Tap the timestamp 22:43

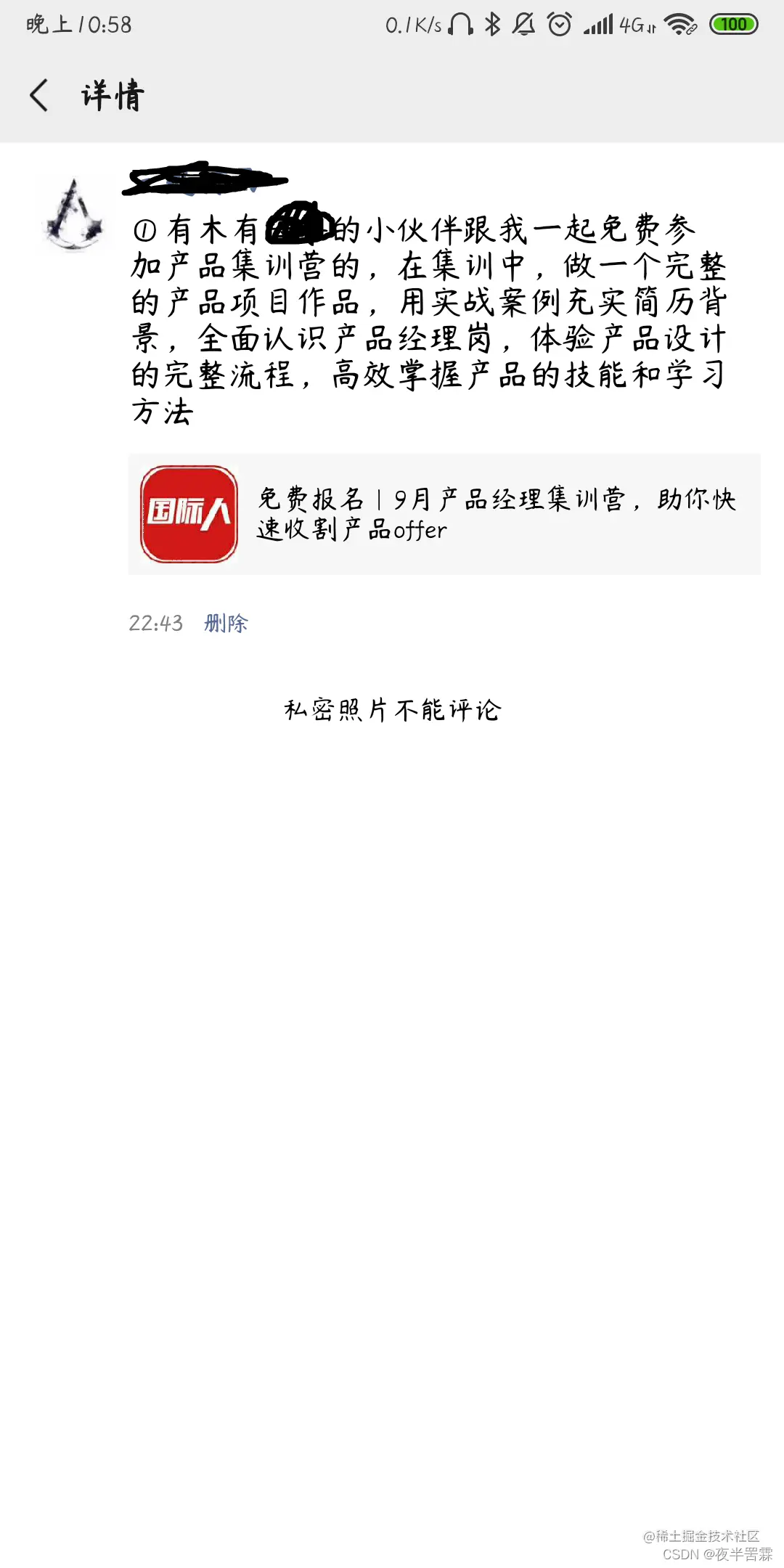click(x=155, y=623)
